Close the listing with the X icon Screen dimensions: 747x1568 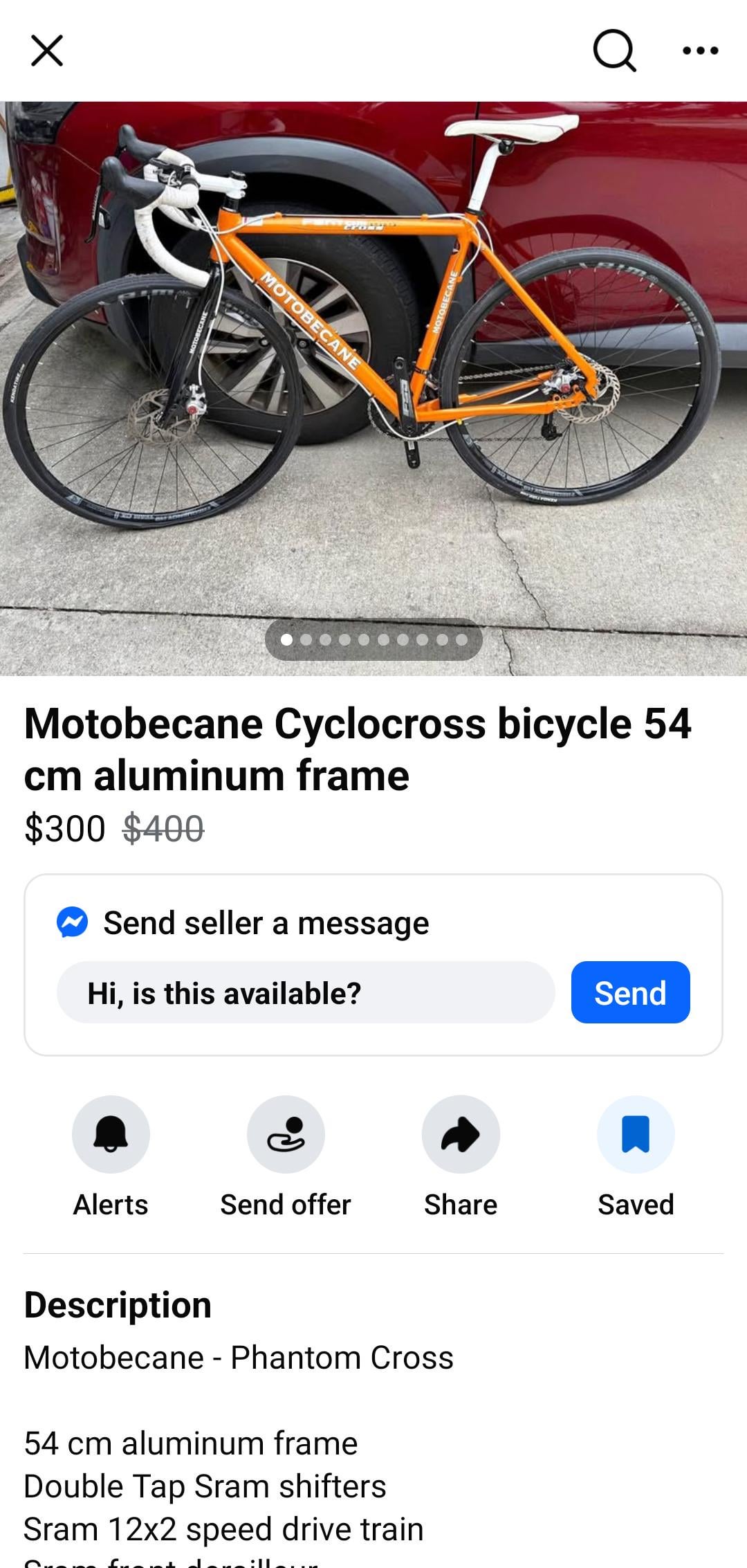47,51
